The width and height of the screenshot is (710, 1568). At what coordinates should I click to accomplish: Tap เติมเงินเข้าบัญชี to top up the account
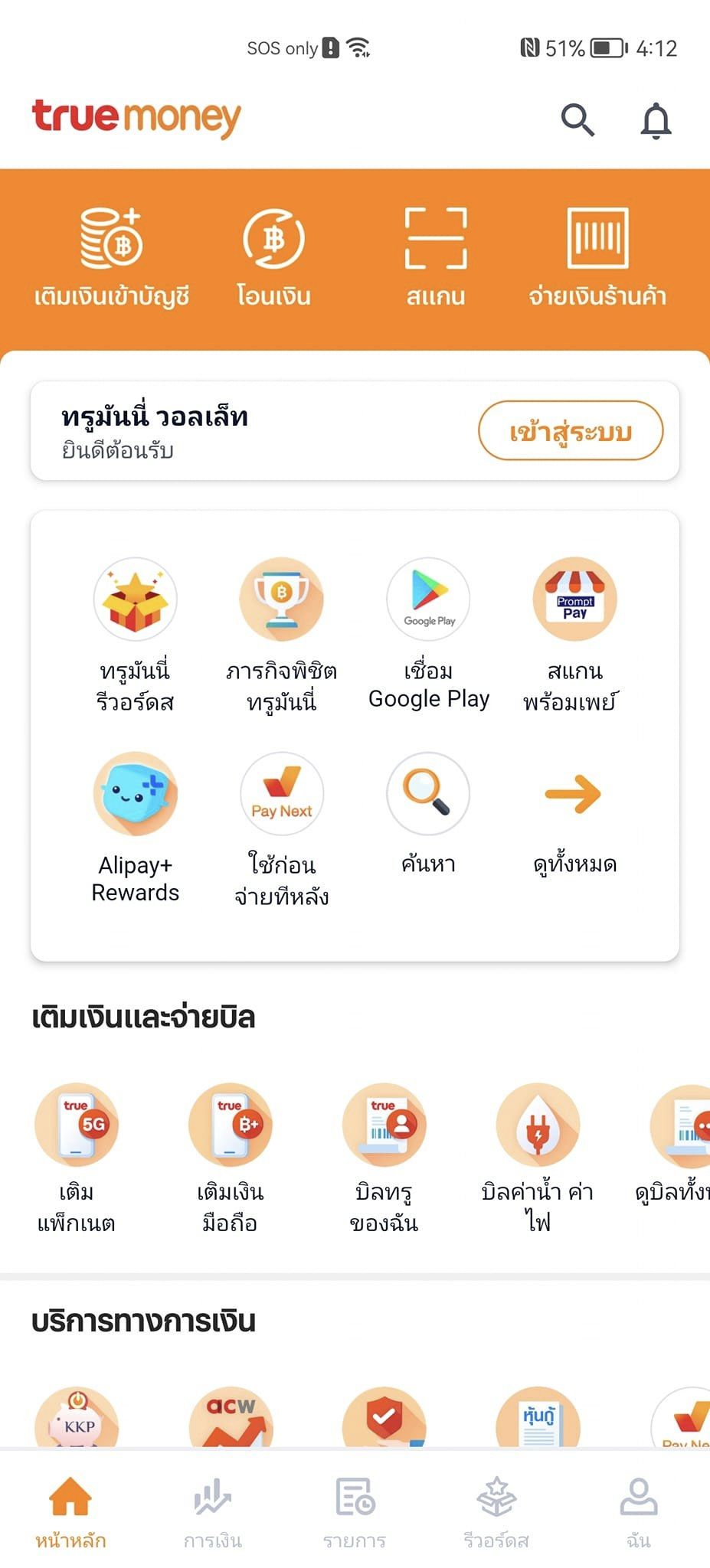[112, 256]
